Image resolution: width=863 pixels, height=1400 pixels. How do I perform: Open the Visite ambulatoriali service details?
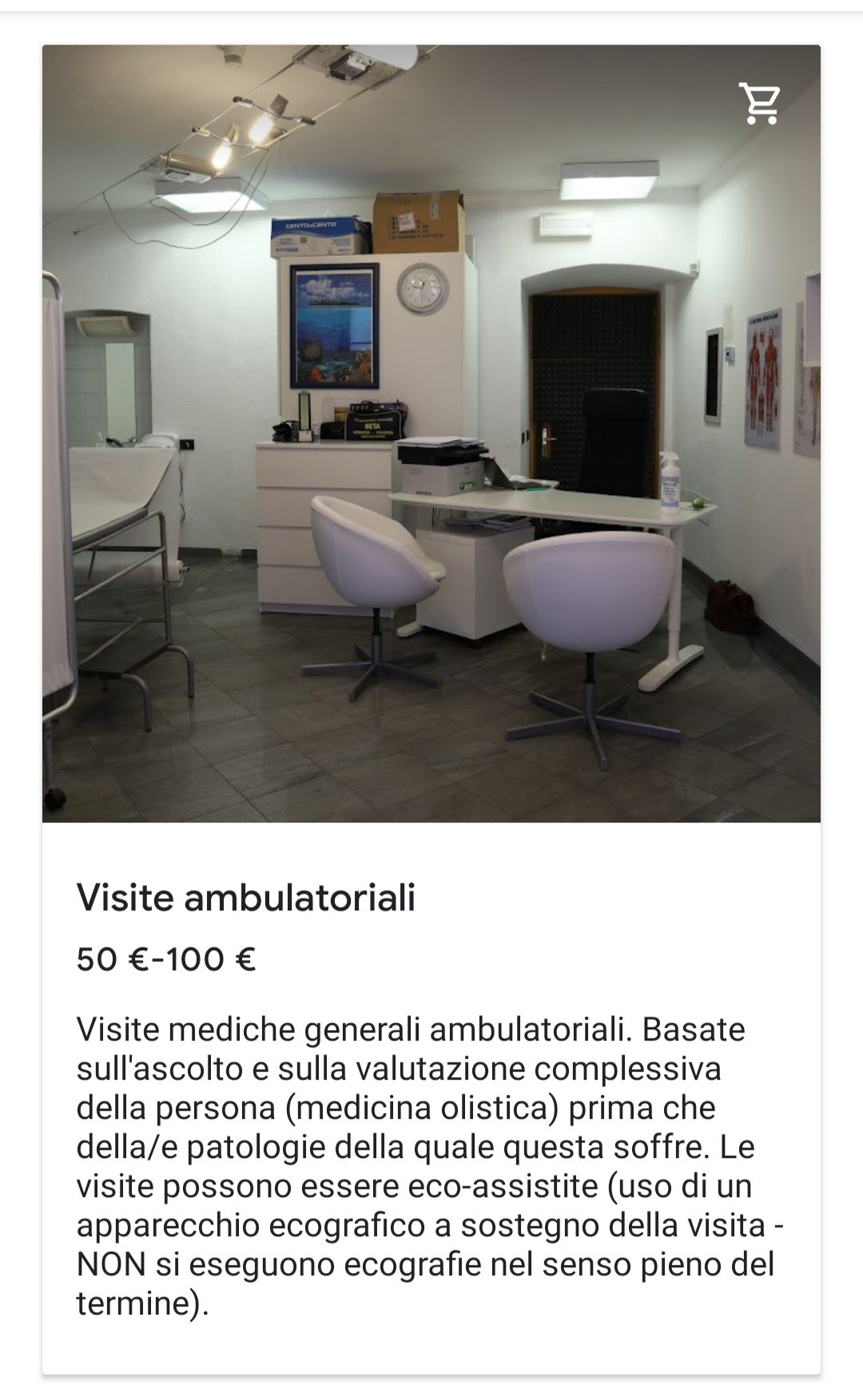click(x=245, y=898)
